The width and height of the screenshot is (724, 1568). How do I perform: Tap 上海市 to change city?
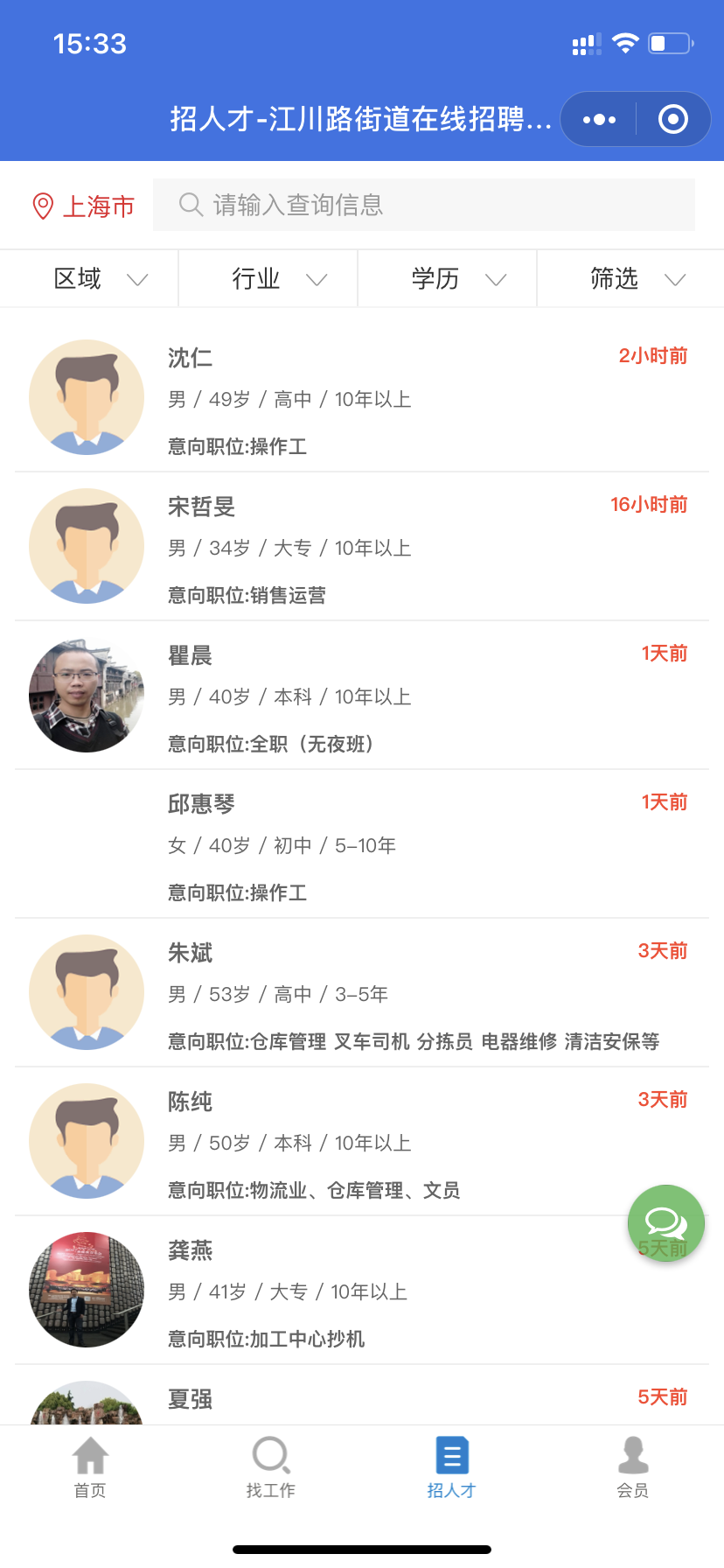tap(98, 205)
